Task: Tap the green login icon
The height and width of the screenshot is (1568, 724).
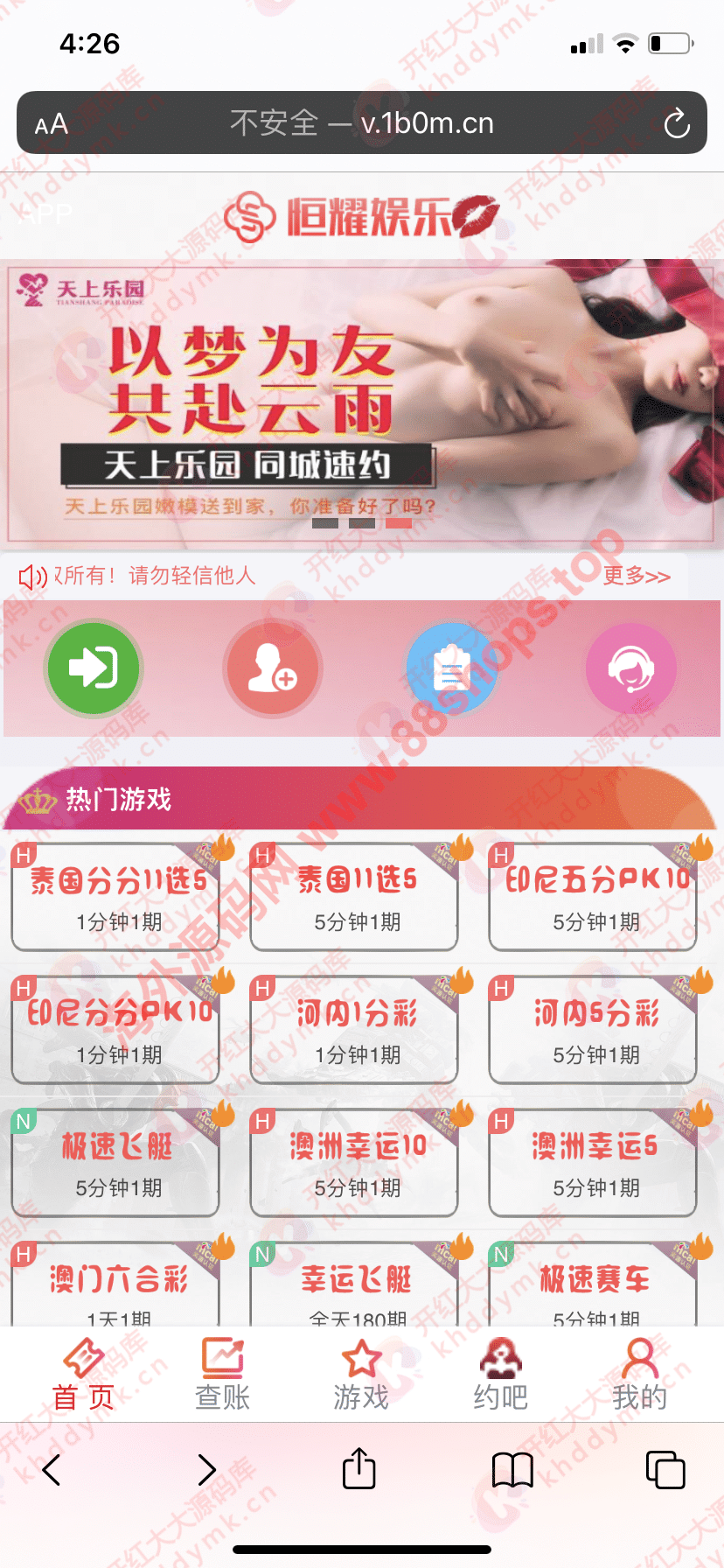Action: pos(94,668)
